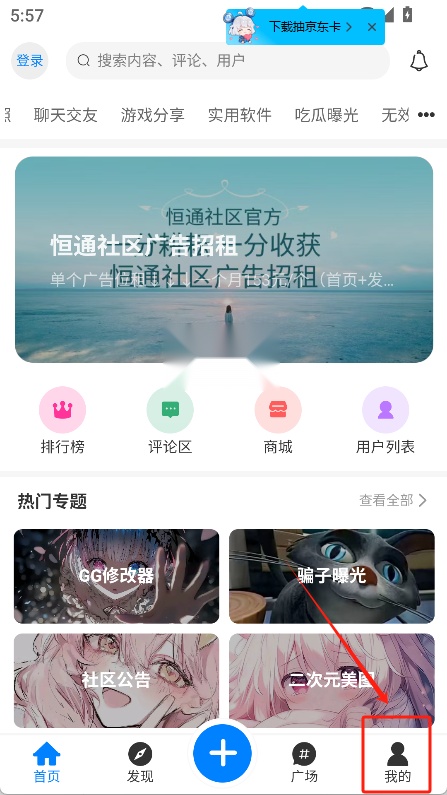447x795 pixels.
Task: Switch to the 聊天交友 category tab
Action: (x=65, y=116)
